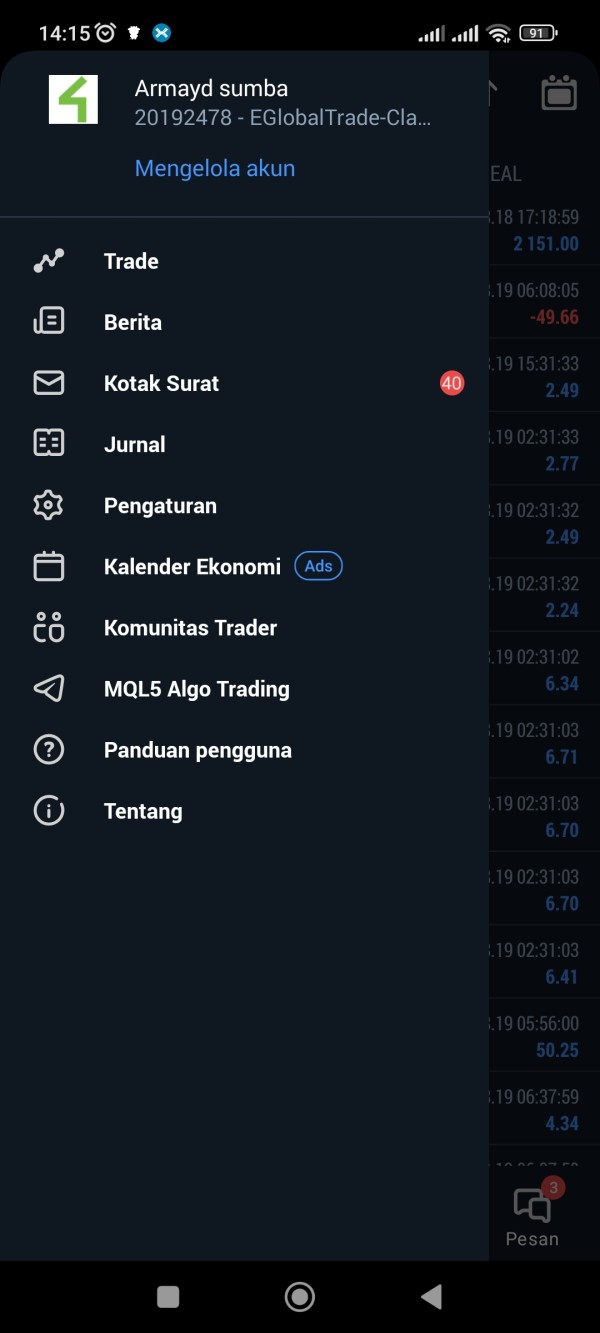The image size is (600, 1333).
Task: Open Kotak Surat mailbox
Action: 244,383
